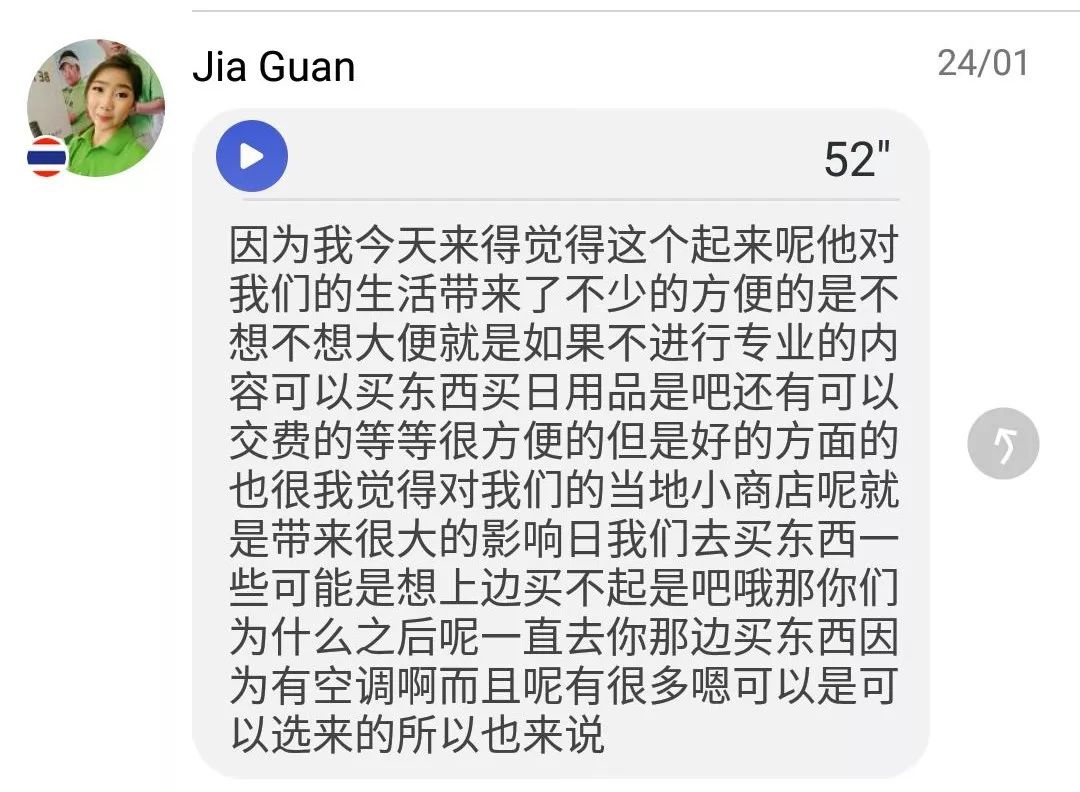Open Jia Guan's profile picture
Screen dimensions: 1080x792
(x=96, y=108)
